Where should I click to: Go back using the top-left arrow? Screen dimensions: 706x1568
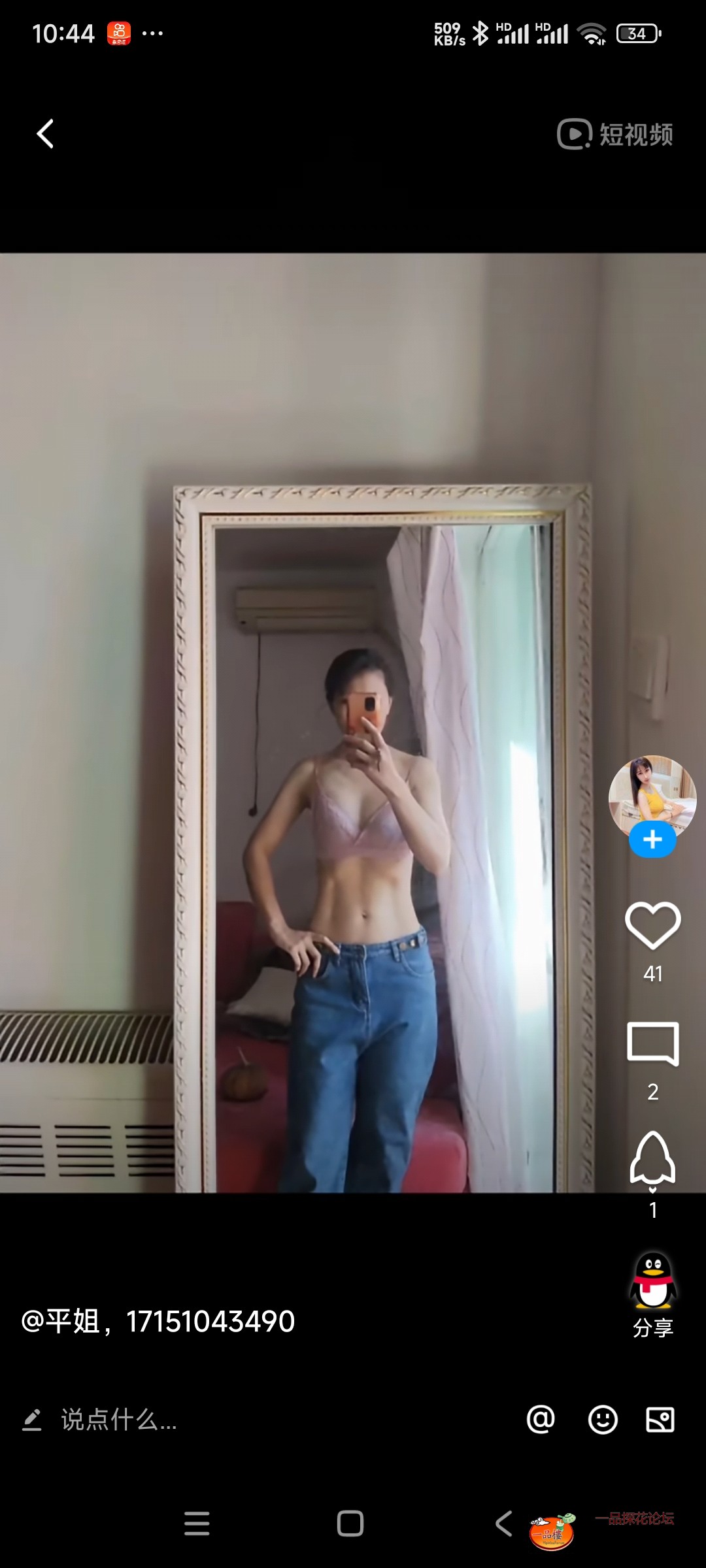pos(45,134)
